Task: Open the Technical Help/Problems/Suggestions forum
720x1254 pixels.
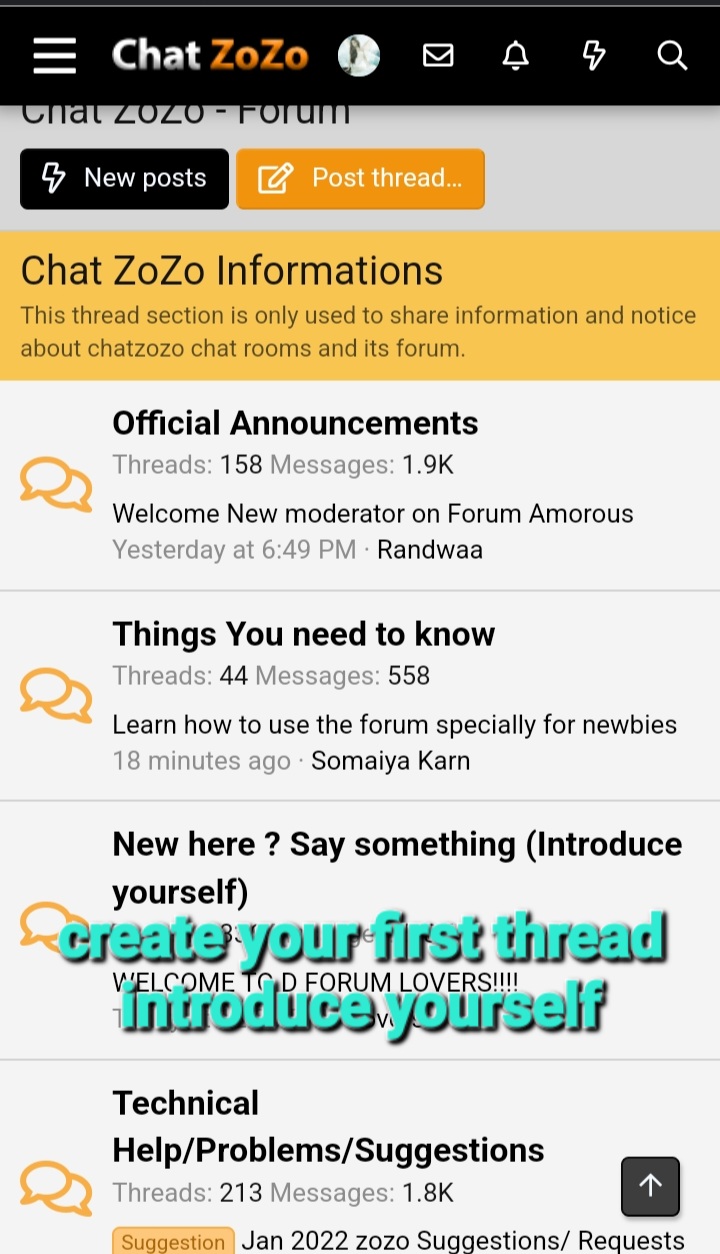Action: 327,1127
